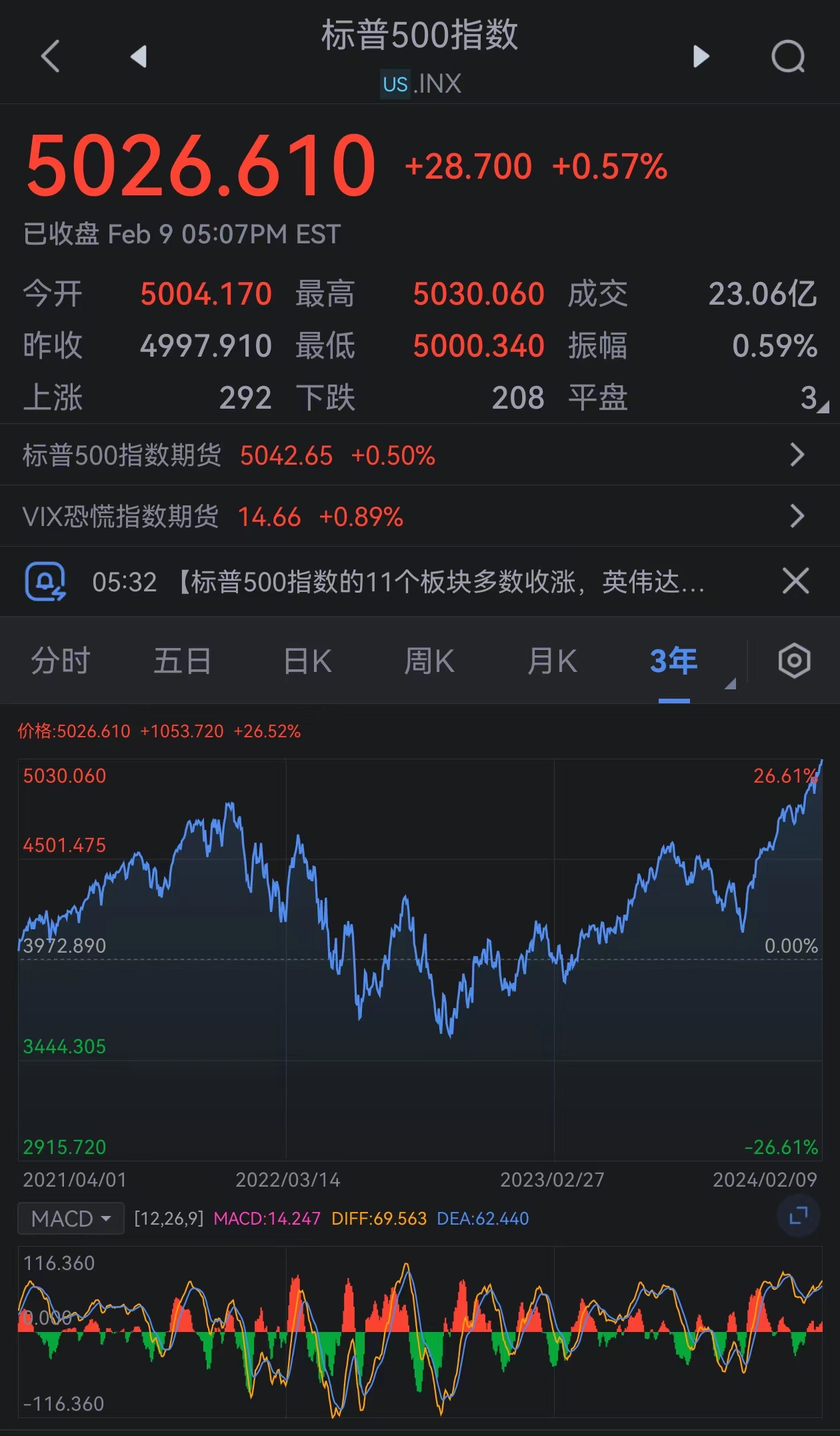Open VIX恐慌指数期货 row
Image resolution: width=840 pixels, height=1436 pixels.
[420, 517]
